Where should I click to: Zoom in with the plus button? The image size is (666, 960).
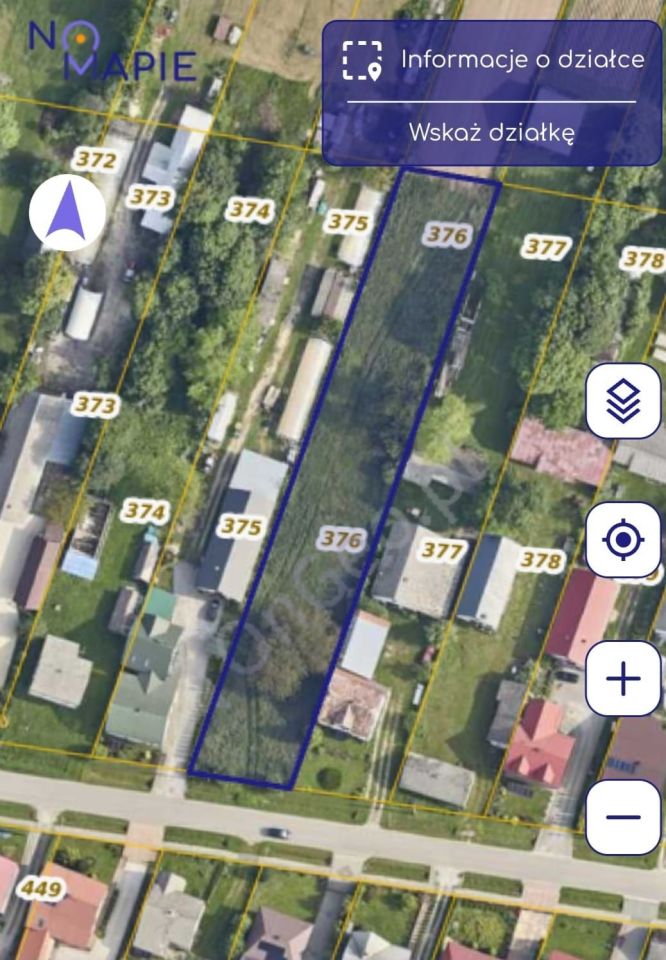click(623, 679)
